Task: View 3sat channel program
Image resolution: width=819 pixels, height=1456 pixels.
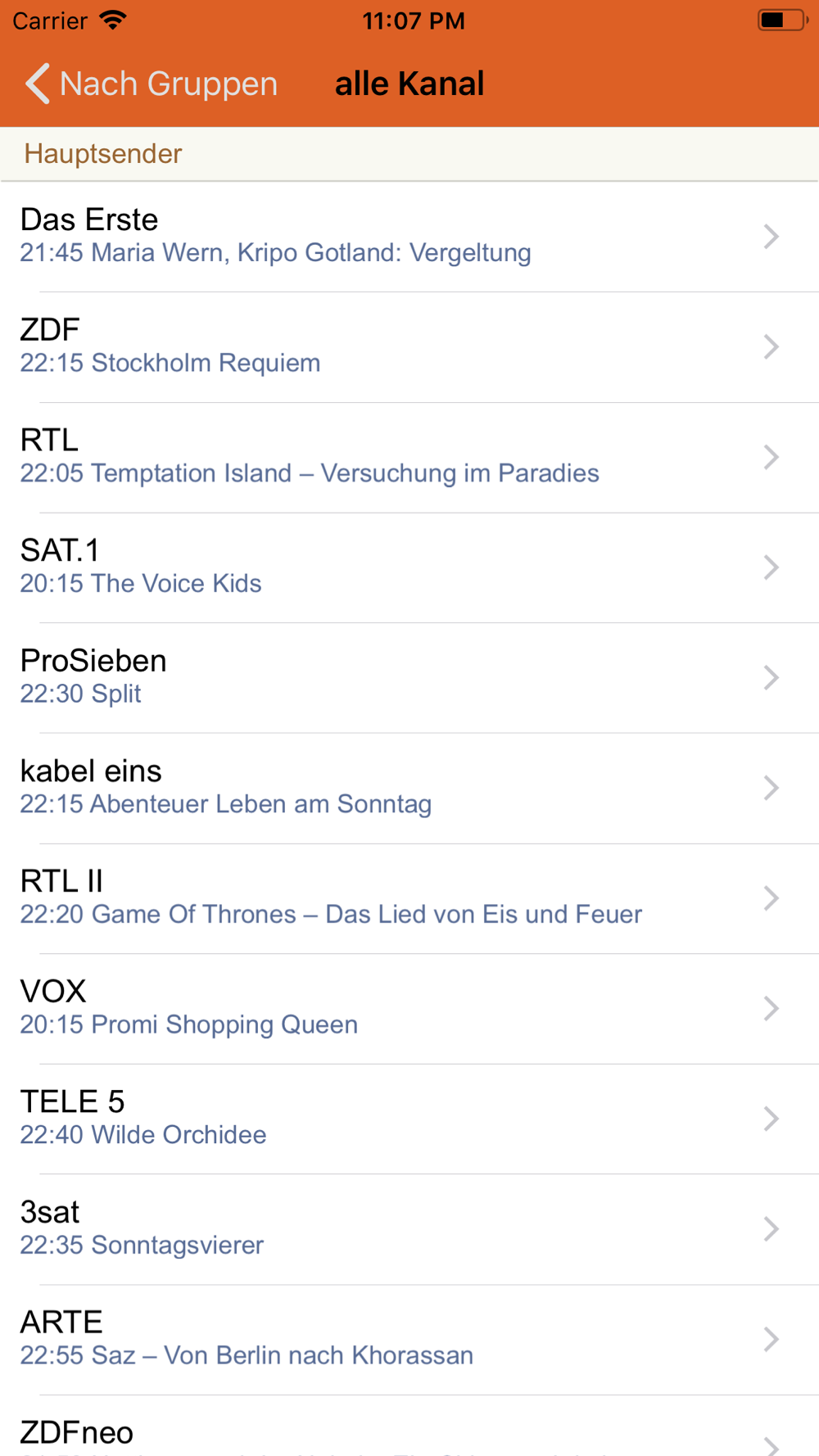Action: click(x=409, y=1229)
